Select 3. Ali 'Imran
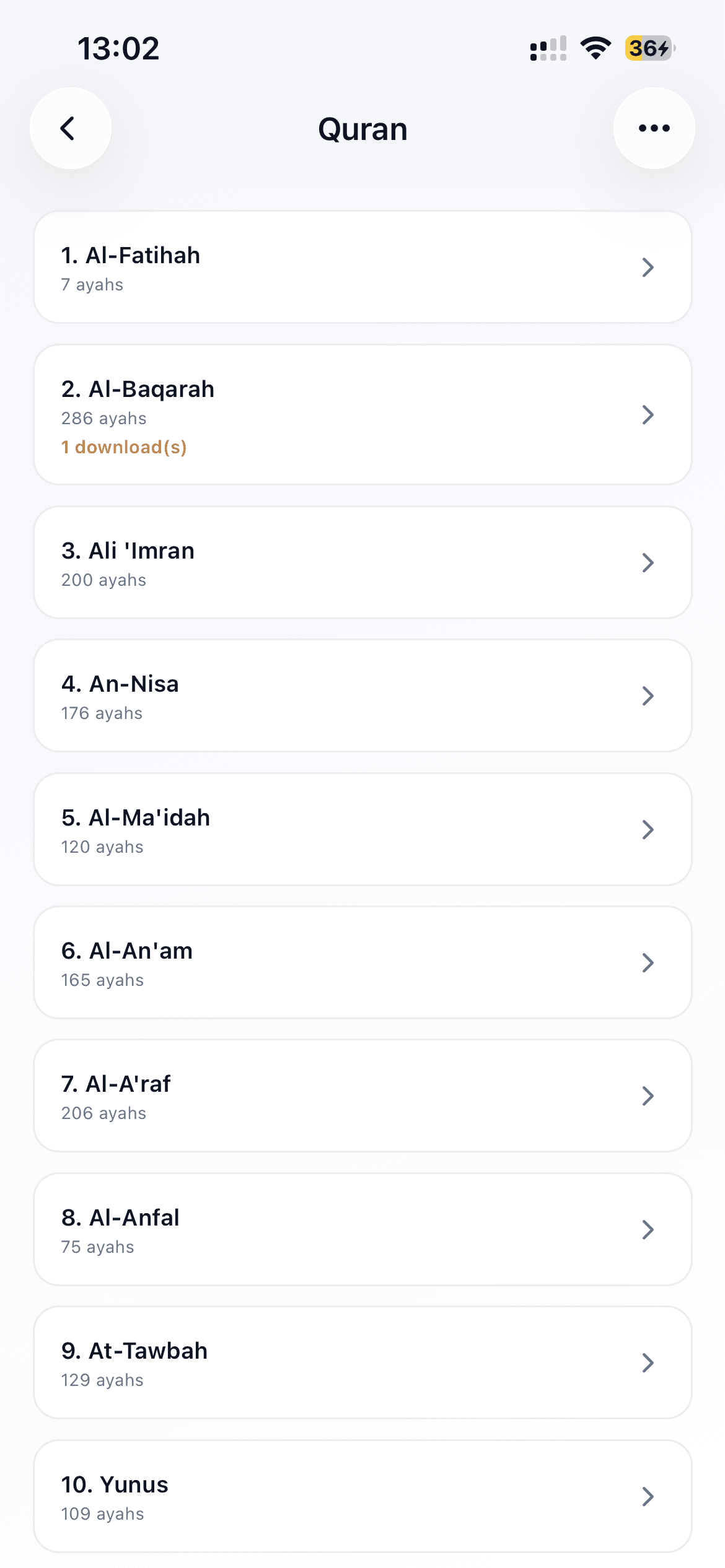The height and width of the screenshot is (1568, 725). tap(362, 562)
